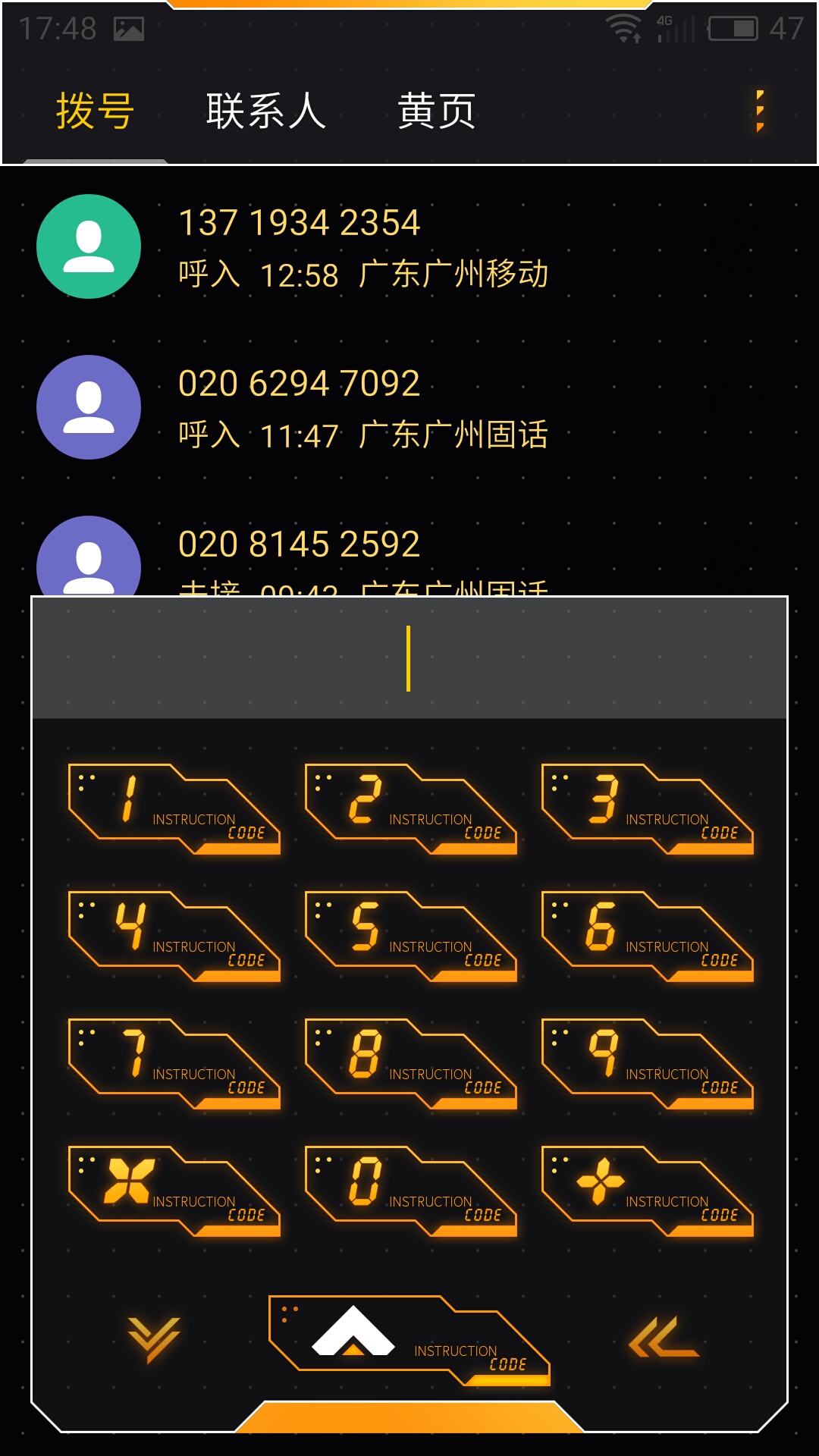819x1456 pixels.
Task: Tap the call button below keypad
Action: [x=409, y=1341]
